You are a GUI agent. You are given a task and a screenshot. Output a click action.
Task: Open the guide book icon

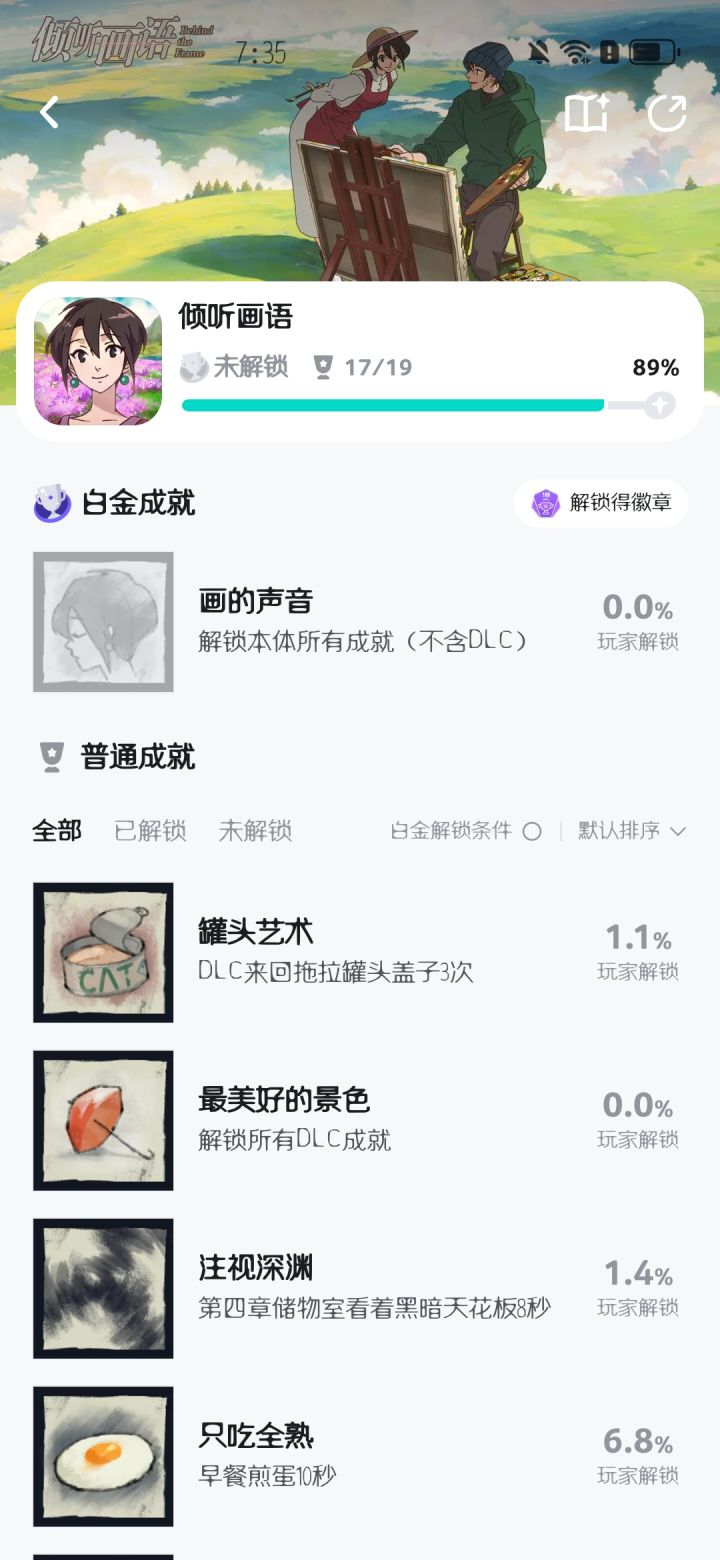point(587,113)
